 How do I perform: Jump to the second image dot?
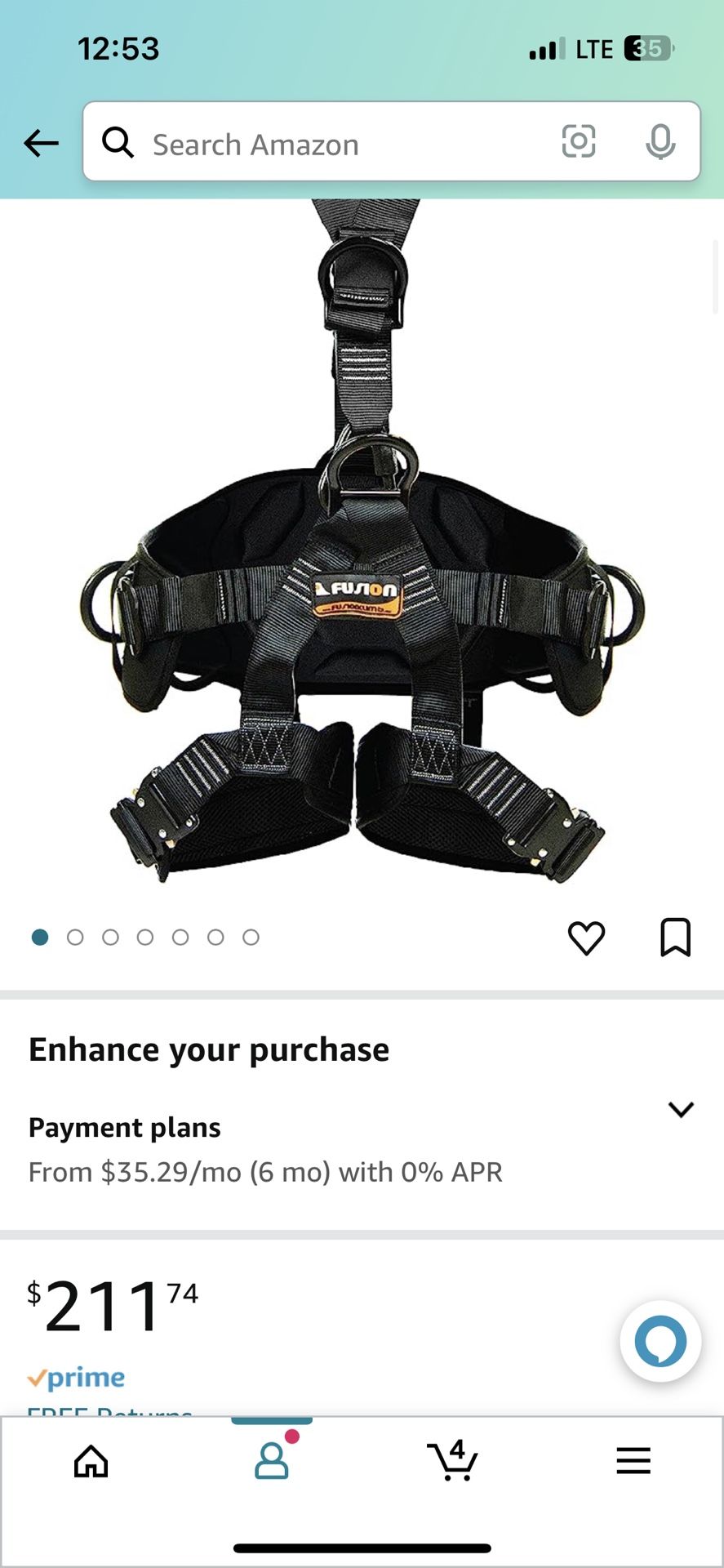(x=75, y=938)
